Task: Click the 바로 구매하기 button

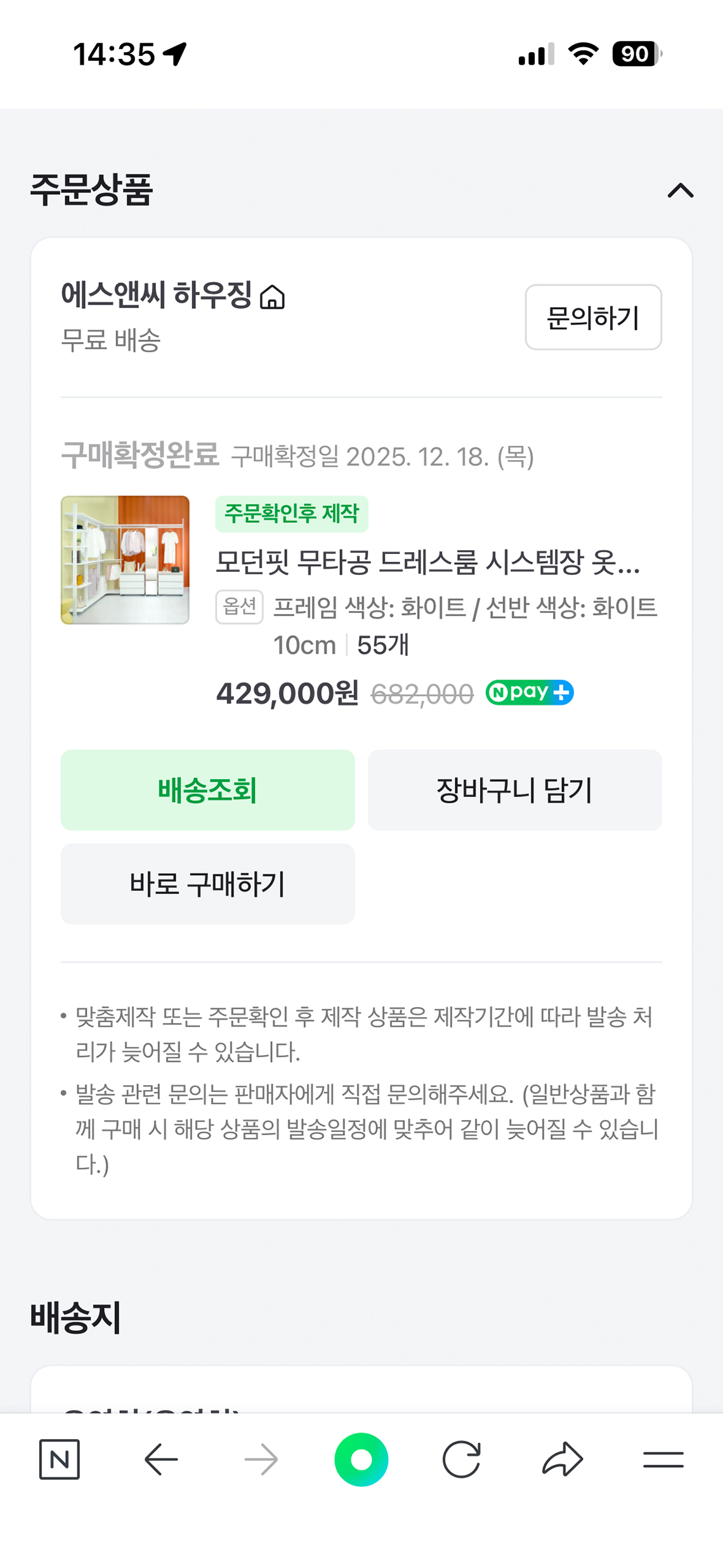Action: coord(207,884)
